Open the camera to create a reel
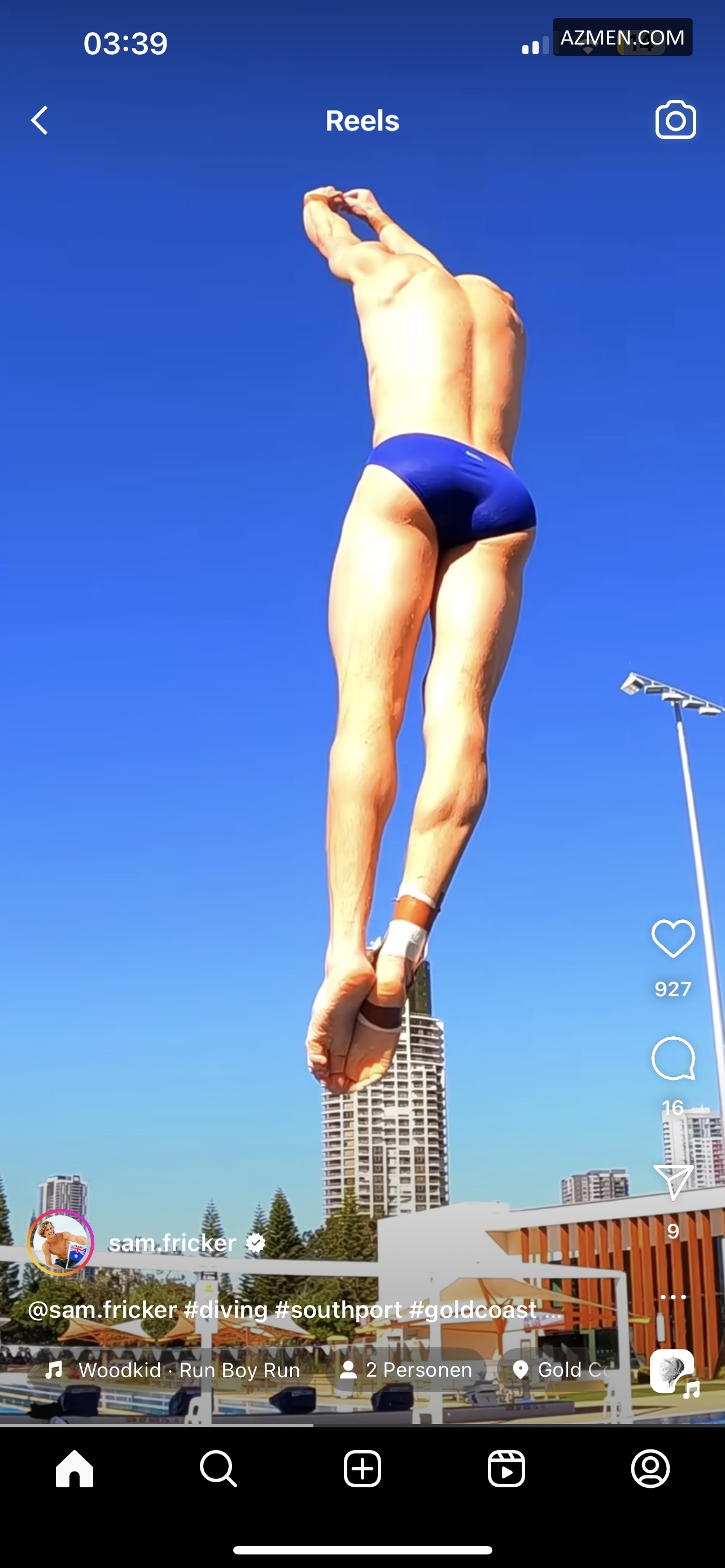 pyautogui.click(x=675, y=120)
